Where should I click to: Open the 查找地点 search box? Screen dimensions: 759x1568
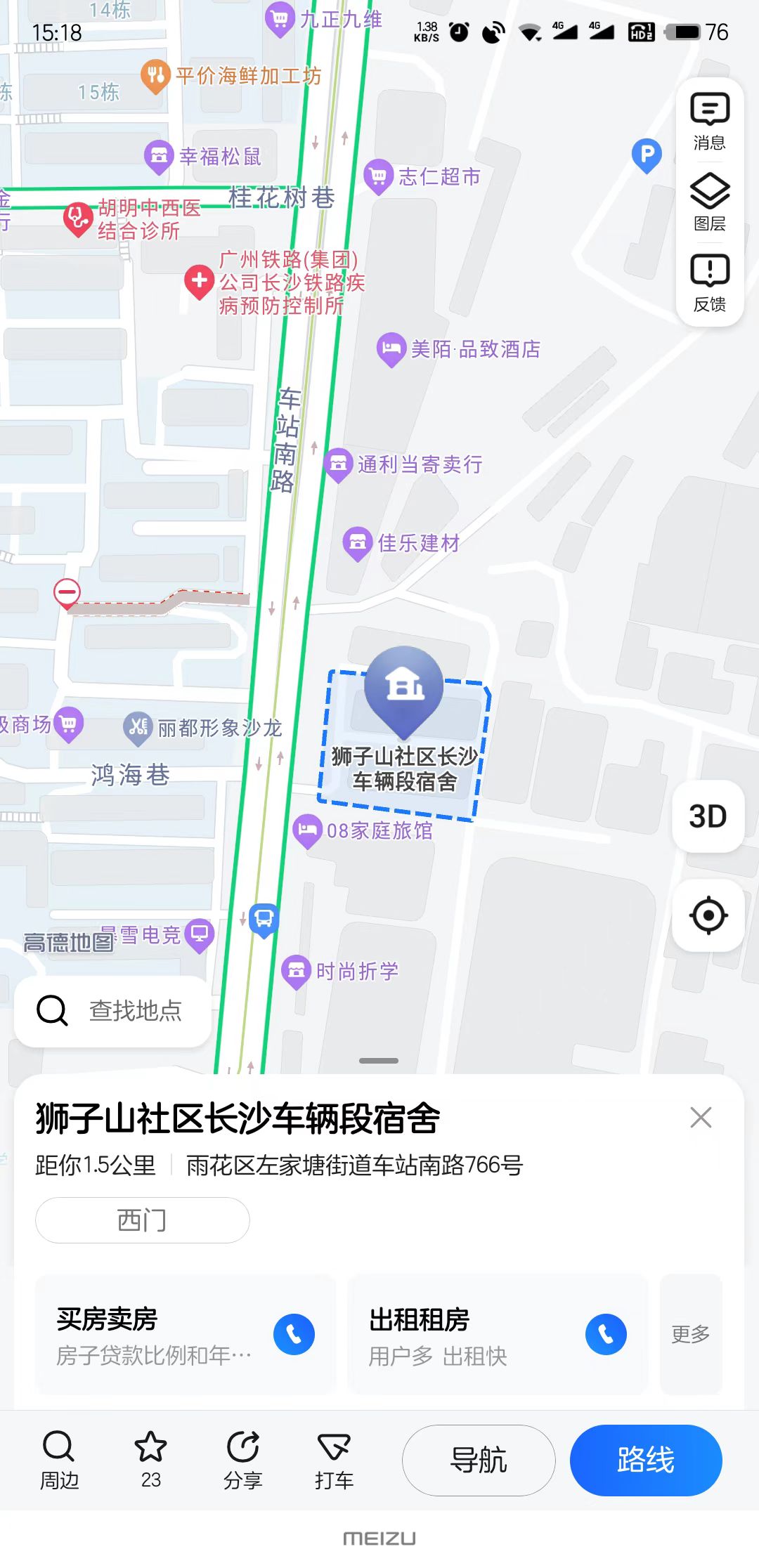(112, 1011)
